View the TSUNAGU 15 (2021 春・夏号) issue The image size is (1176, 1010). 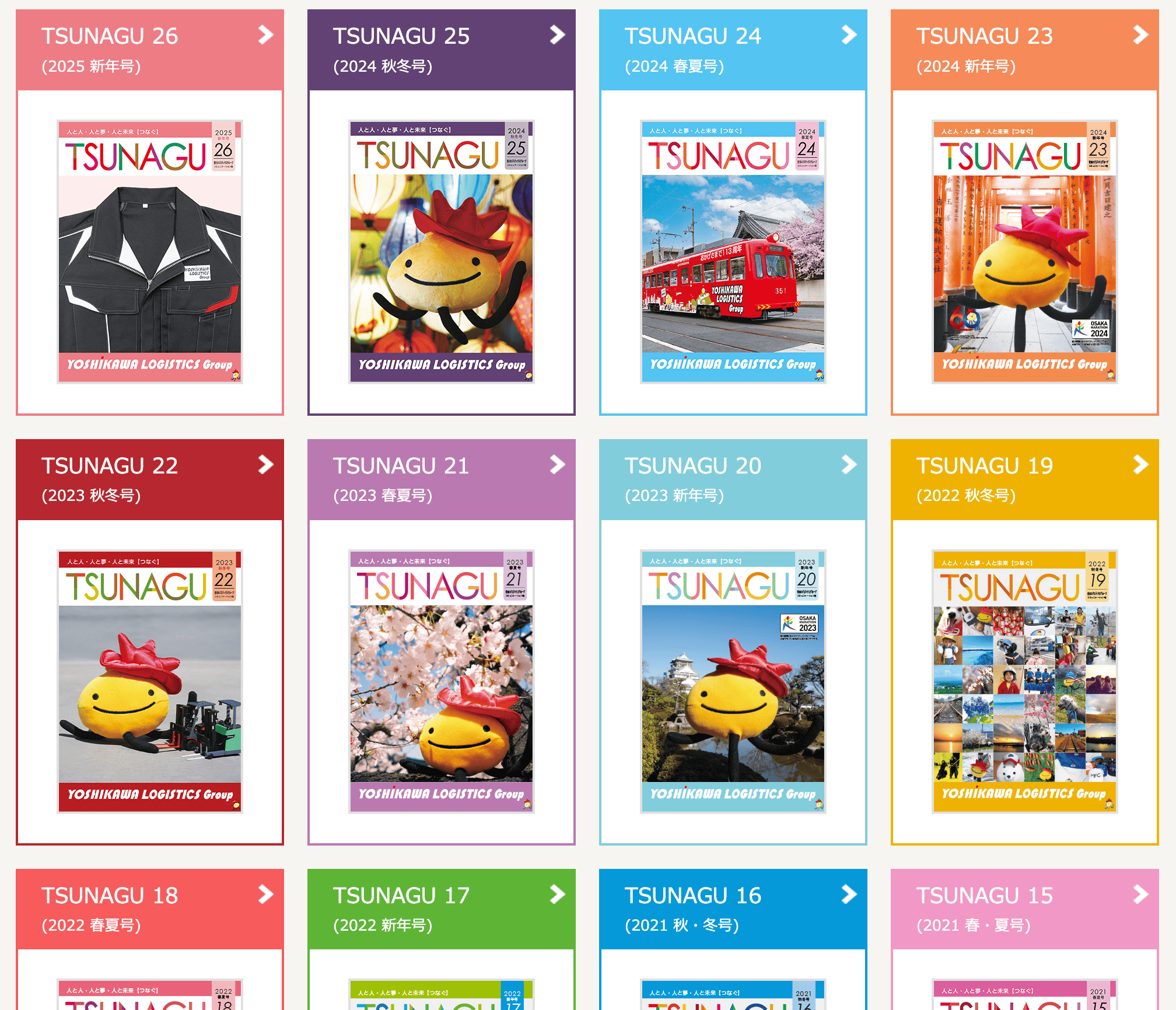coord(1025,909)
